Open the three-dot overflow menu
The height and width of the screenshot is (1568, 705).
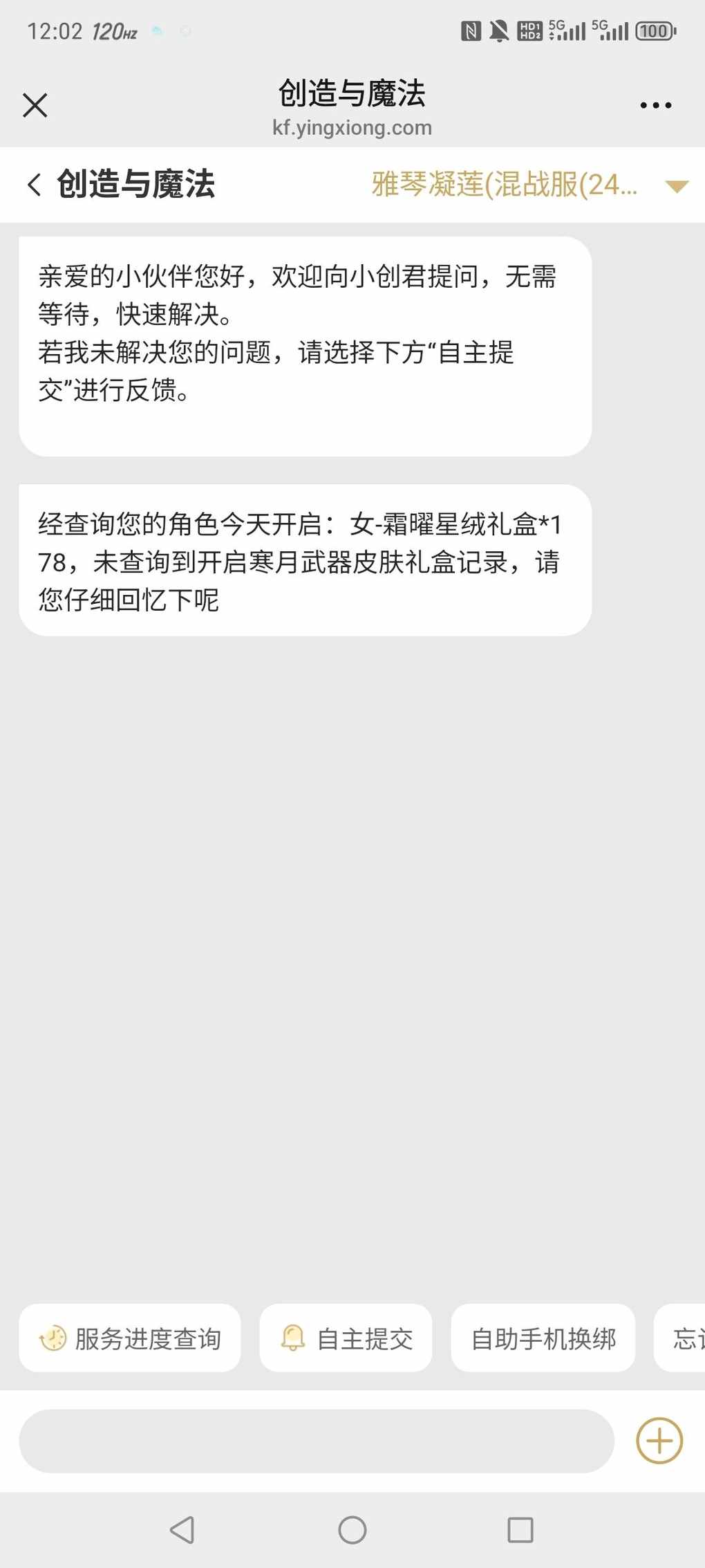655,106
